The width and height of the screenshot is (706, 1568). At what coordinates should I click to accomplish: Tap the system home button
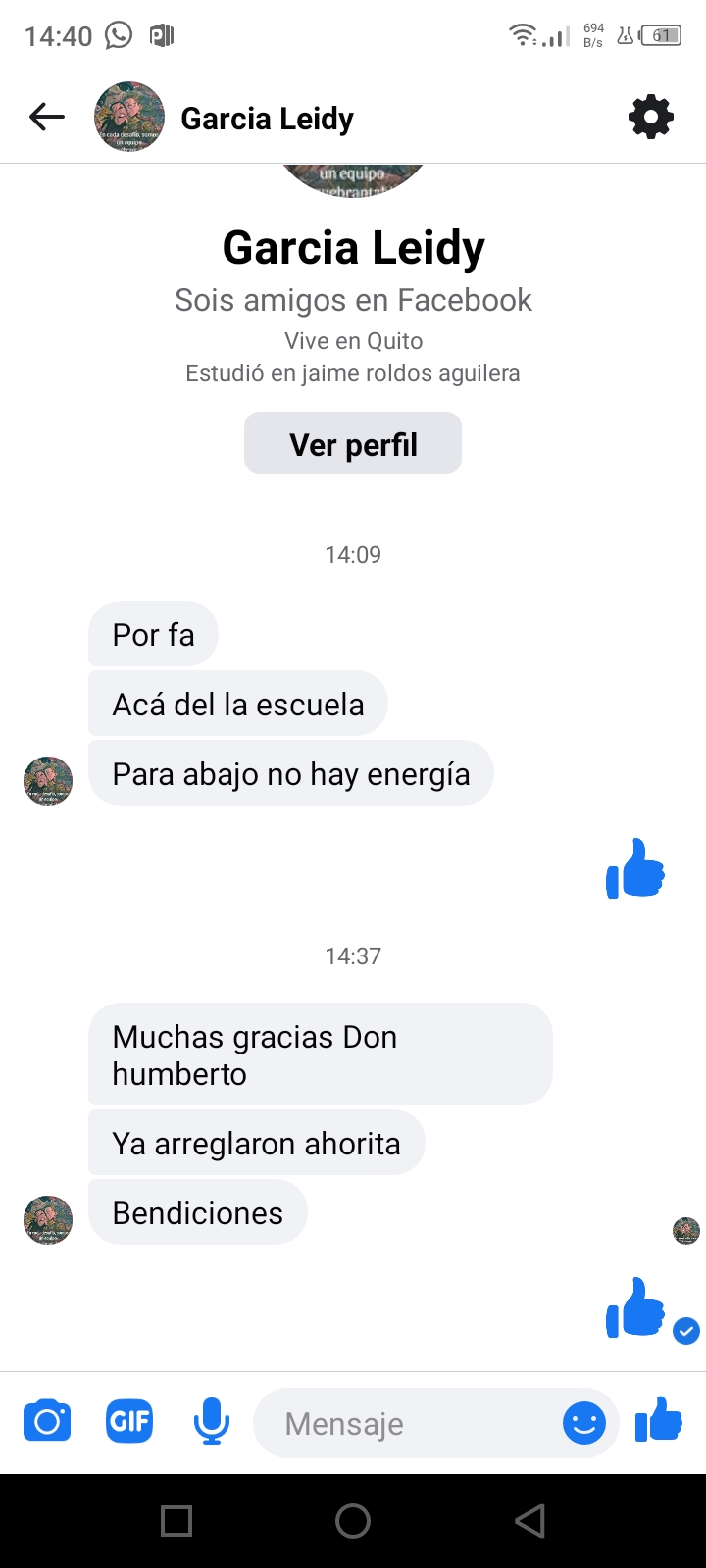[x=353, y=1521]
